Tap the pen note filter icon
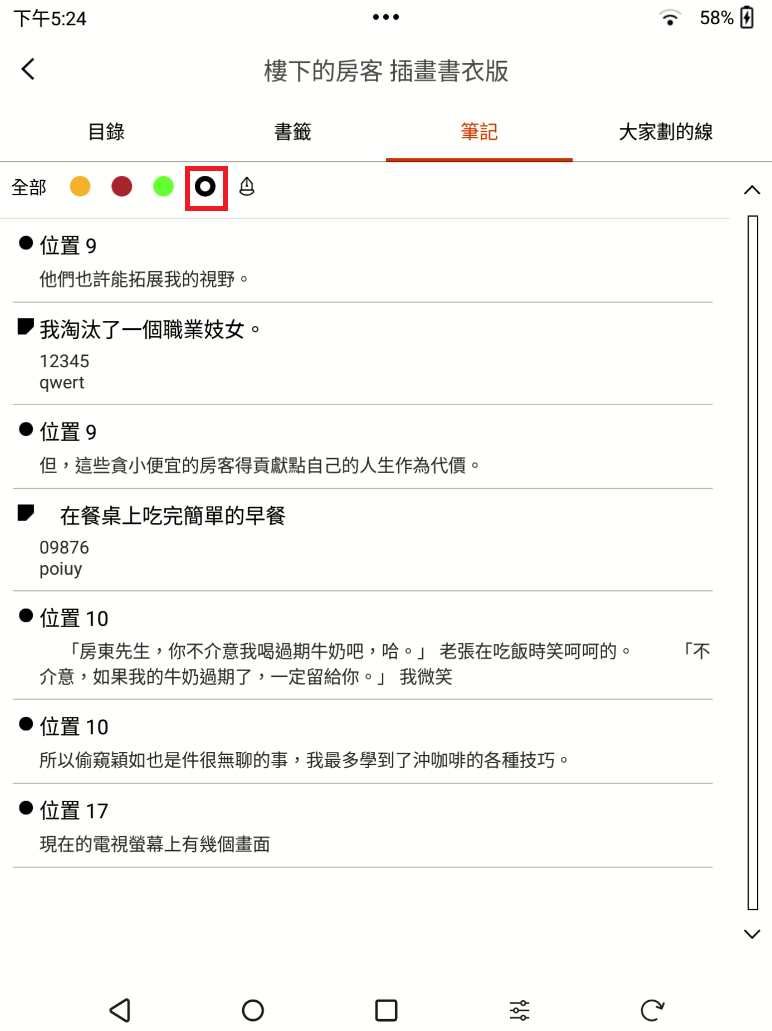The image size is (772, 1031). click(x=247, y=187)
